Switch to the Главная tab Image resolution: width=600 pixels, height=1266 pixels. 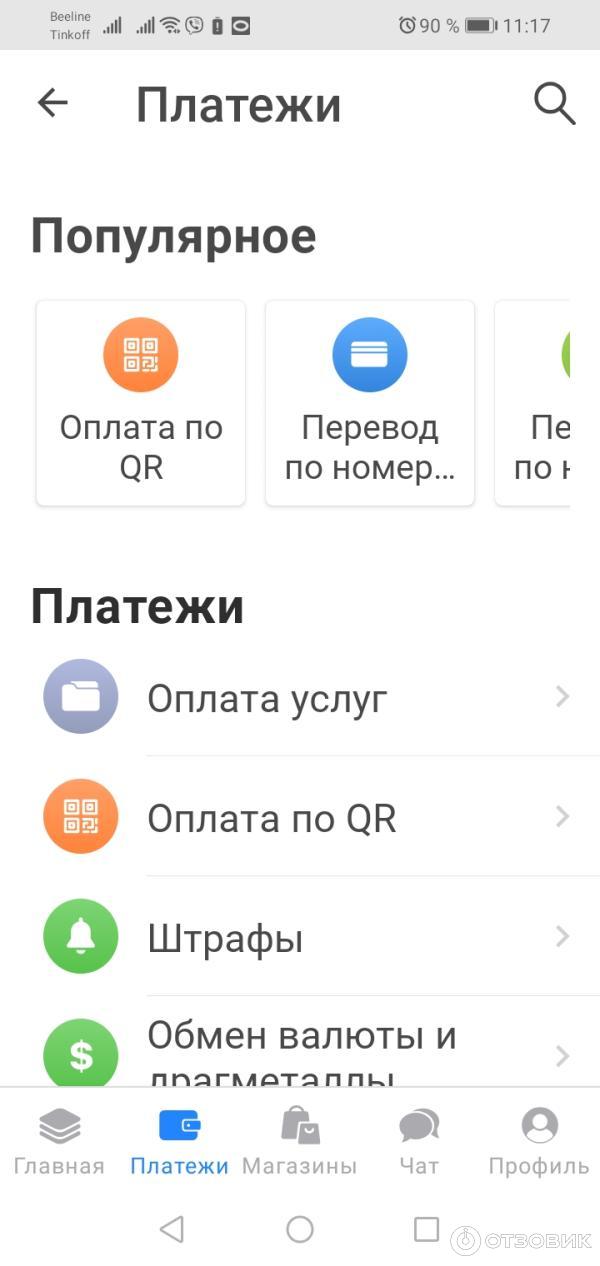point(59,1141)
